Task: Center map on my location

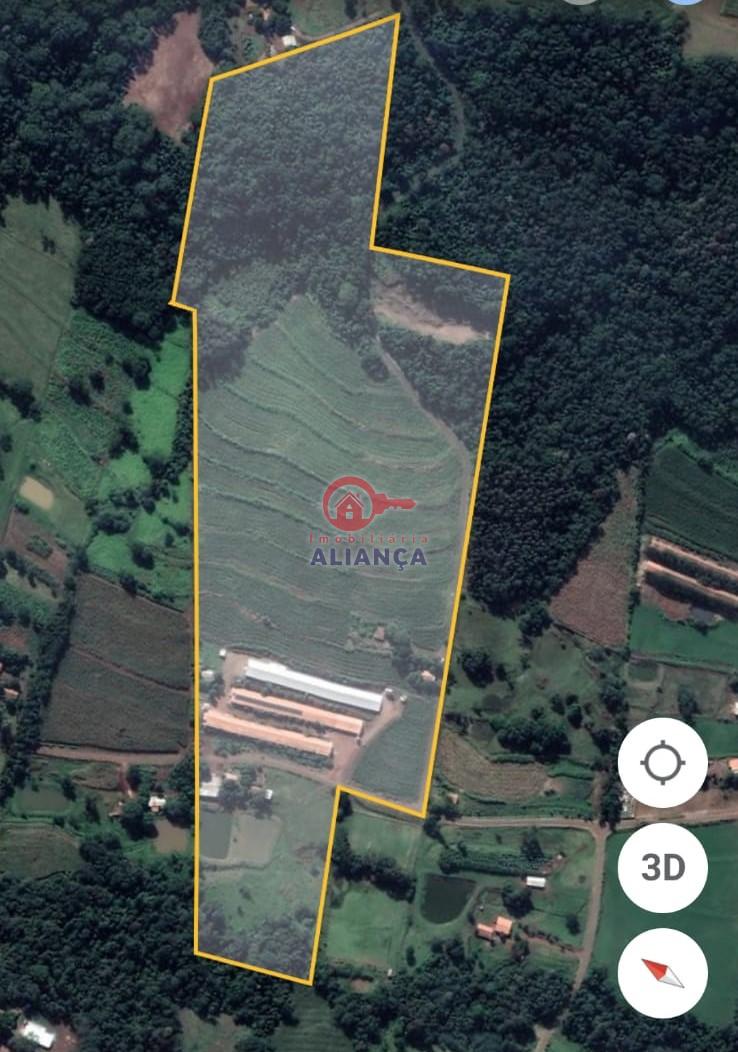Action: click(x=662, y=763)
